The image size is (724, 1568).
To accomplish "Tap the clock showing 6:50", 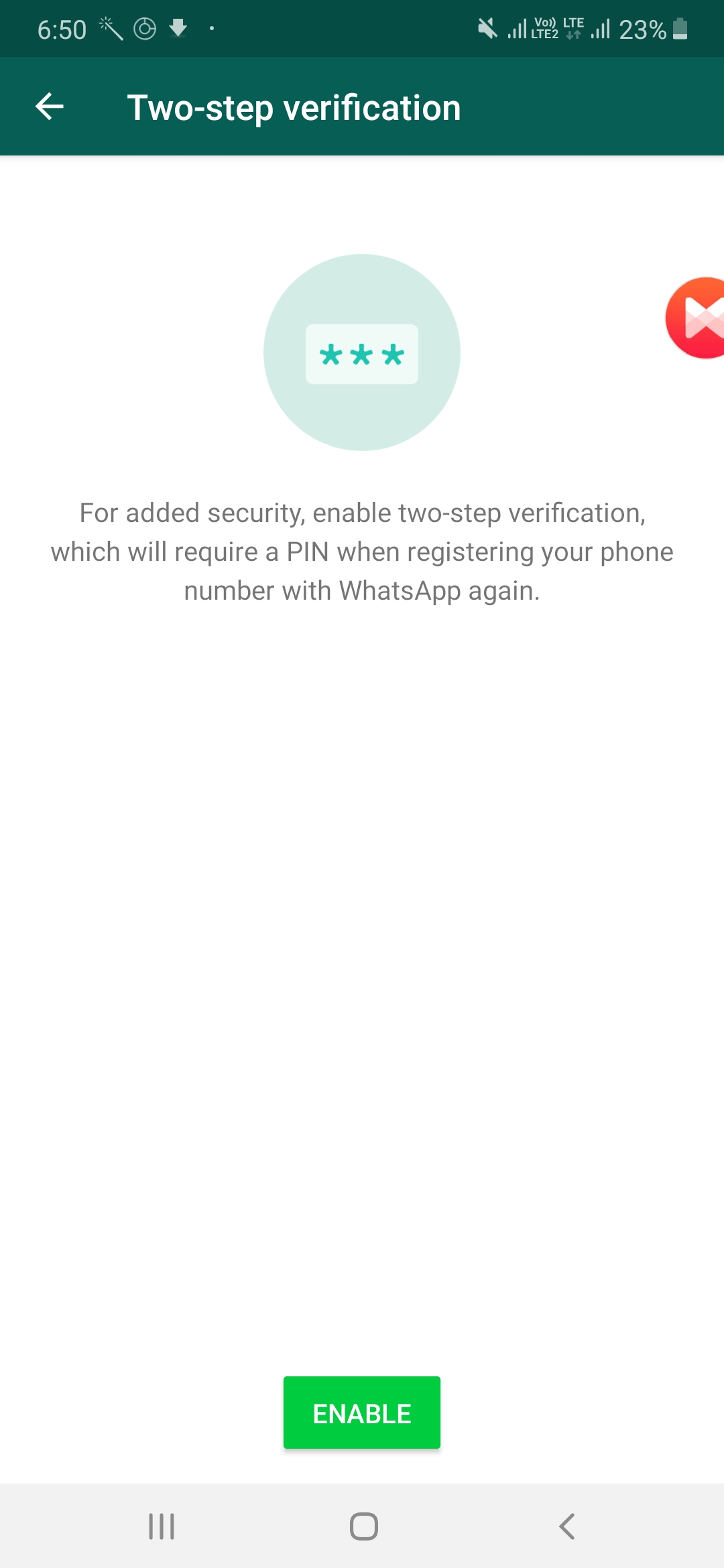I will coord(62,28).
